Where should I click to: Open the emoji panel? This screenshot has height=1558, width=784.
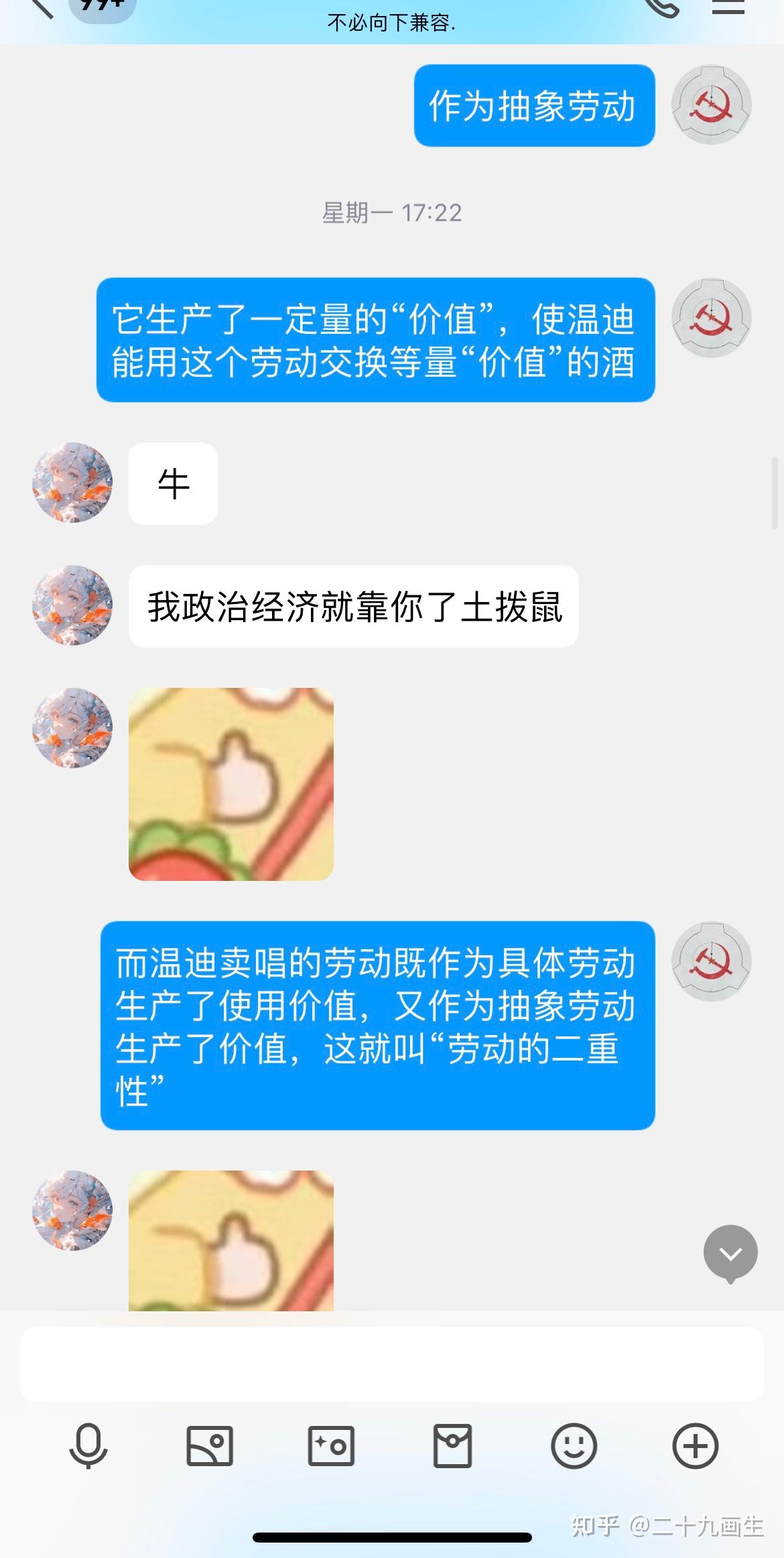(574, 1446)
